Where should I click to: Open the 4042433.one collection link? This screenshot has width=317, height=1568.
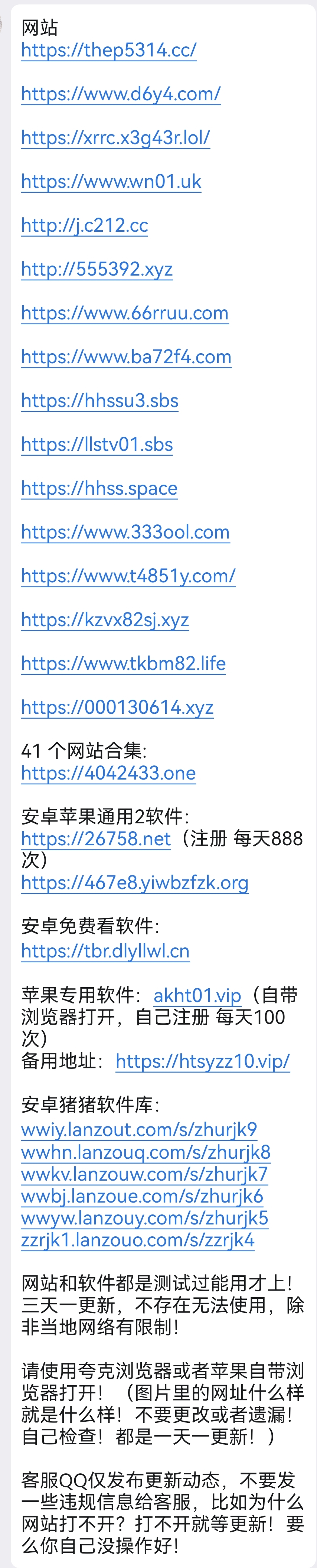pos(108,773)
